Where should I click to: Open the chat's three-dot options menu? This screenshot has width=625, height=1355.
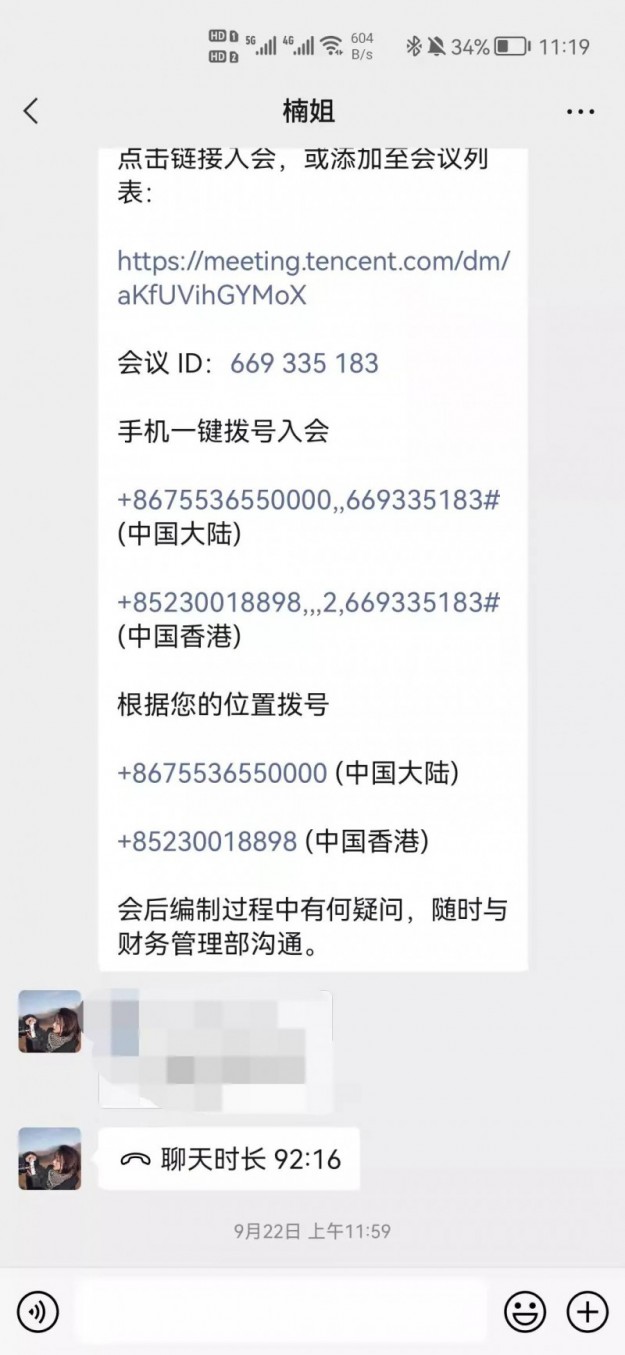coord(580,112)
